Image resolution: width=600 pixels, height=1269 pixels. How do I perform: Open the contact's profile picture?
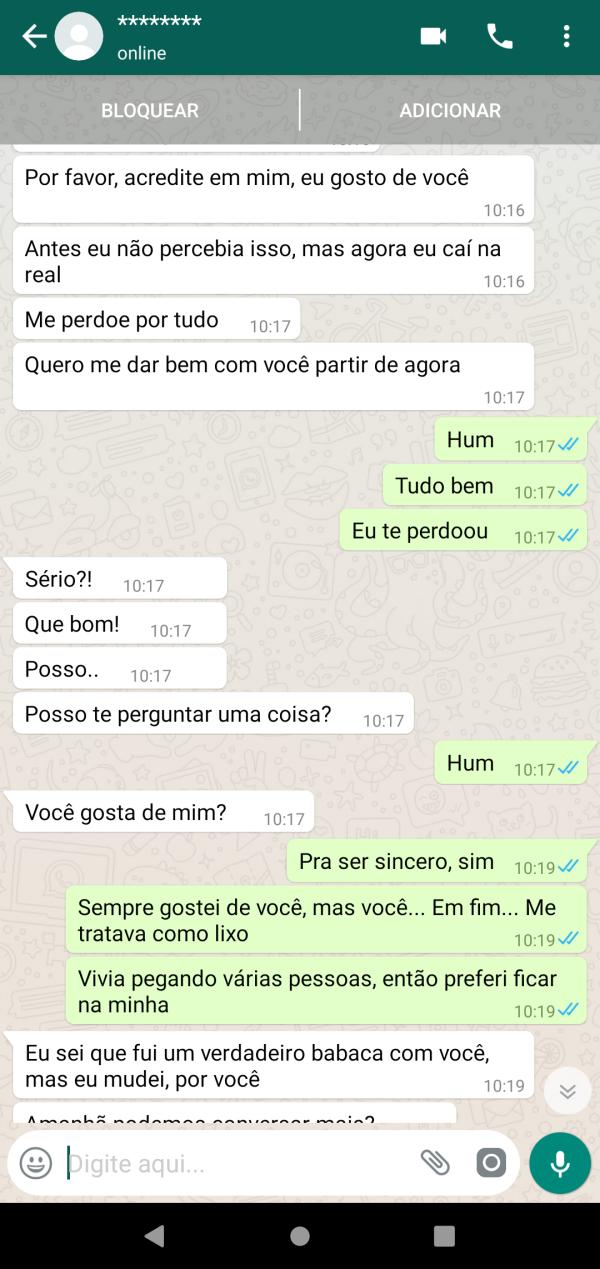(x=79, y=37)
